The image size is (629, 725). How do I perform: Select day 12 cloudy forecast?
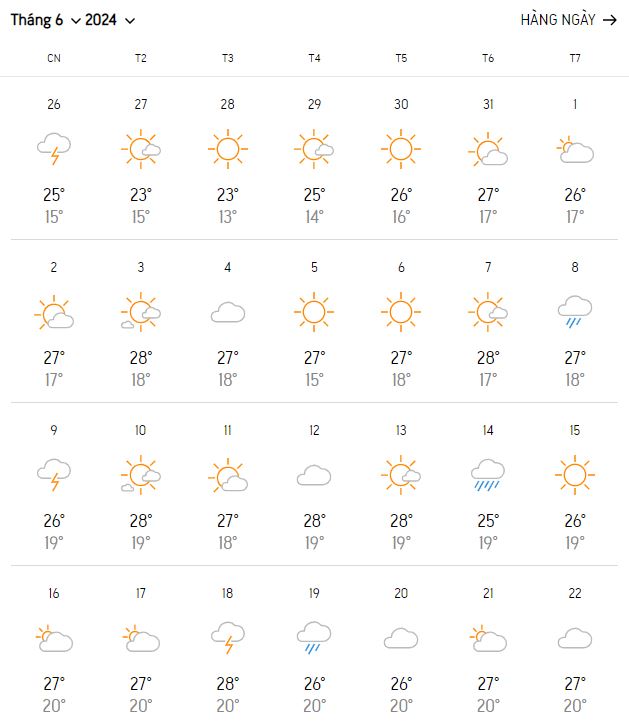(314, 486)
